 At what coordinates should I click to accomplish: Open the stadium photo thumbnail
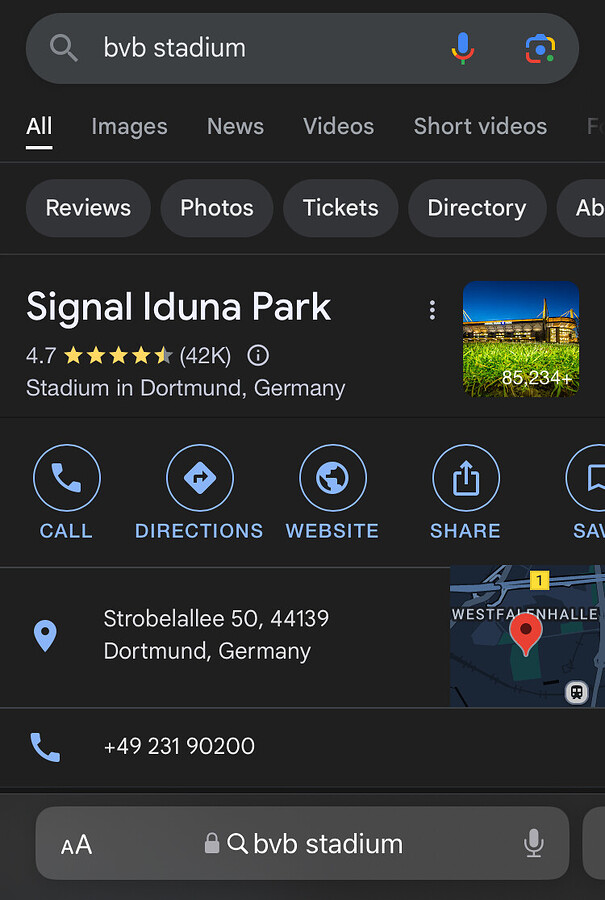pos(521,339)
